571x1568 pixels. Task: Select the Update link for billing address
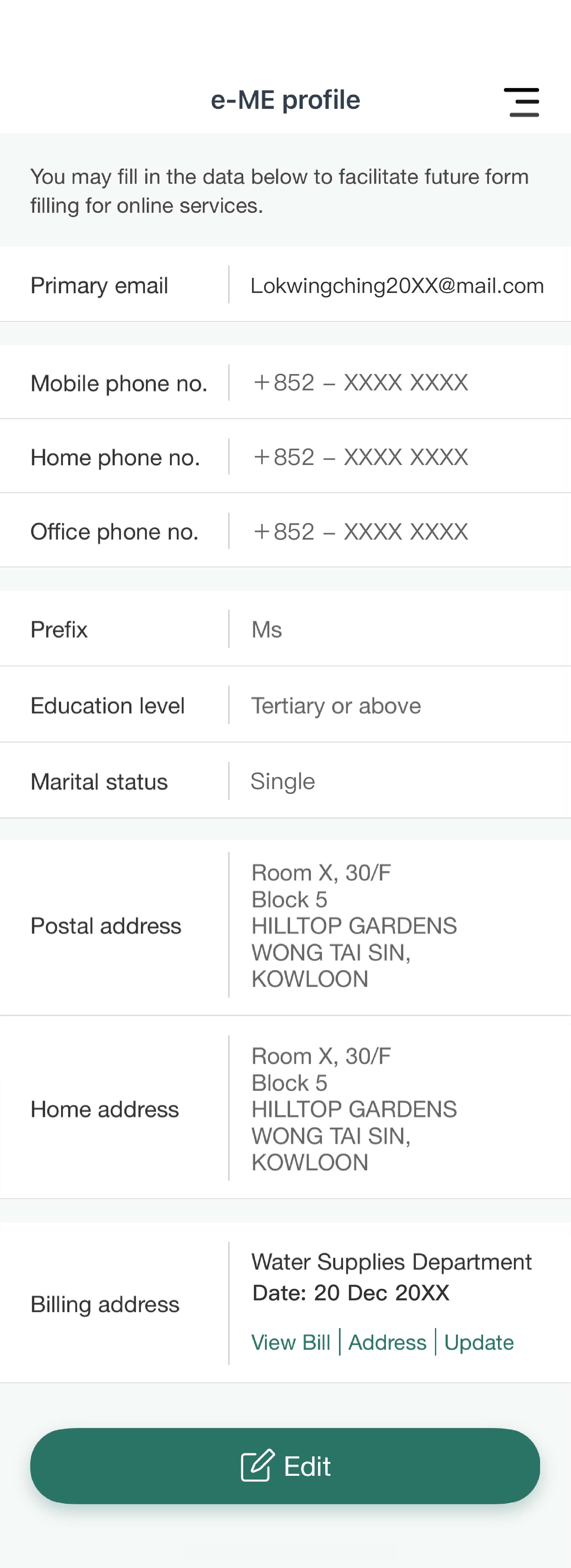point(478,1342)
